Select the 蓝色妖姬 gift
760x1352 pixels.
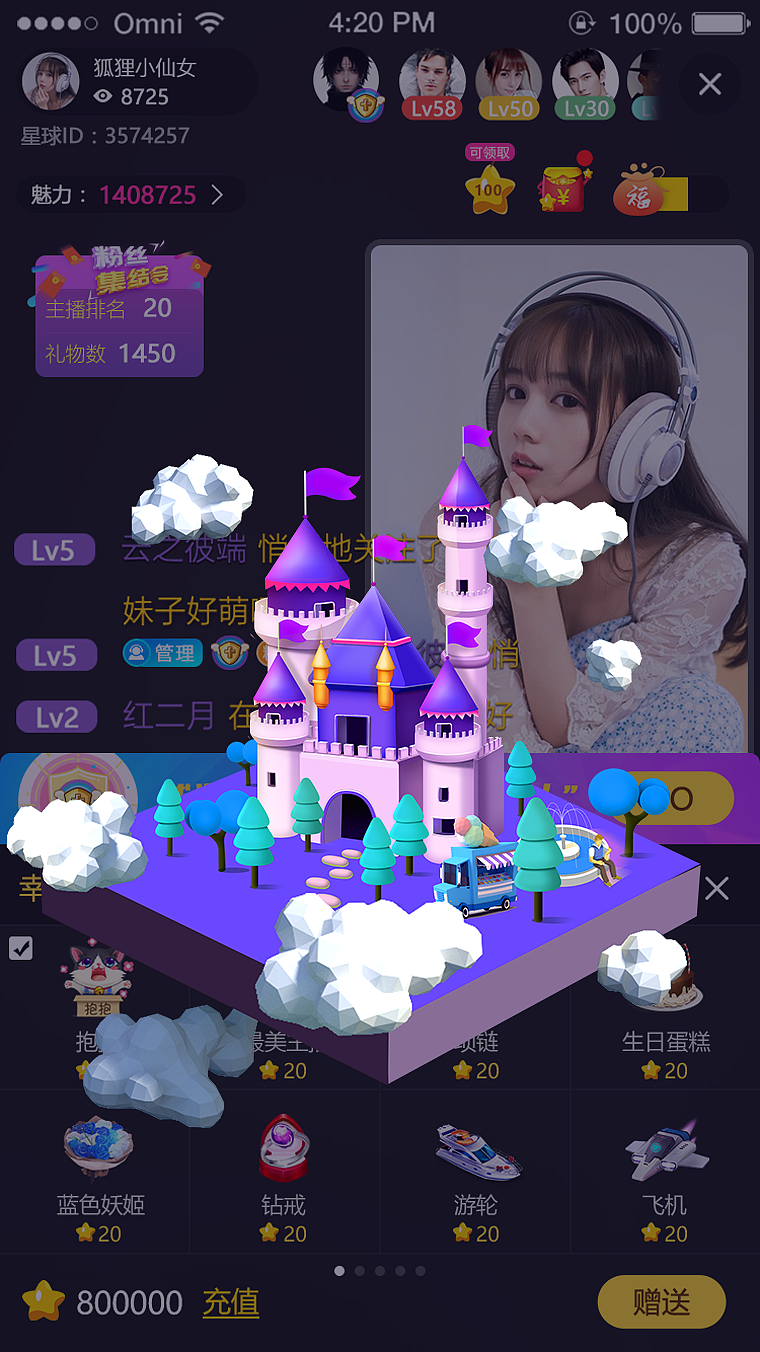coord(98,1172)
